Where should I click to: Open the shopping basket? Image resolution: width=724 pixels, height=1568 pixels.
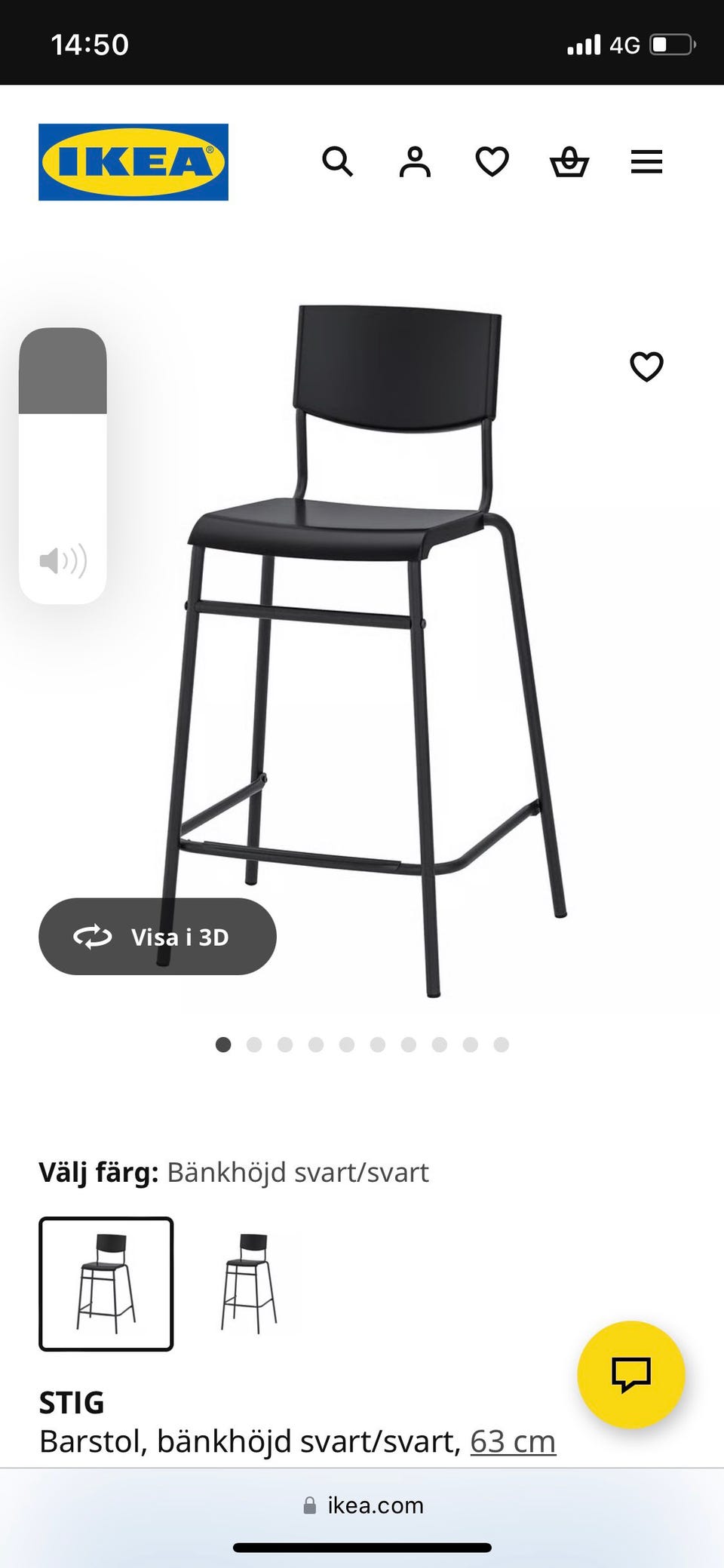(x=569, y=161)
